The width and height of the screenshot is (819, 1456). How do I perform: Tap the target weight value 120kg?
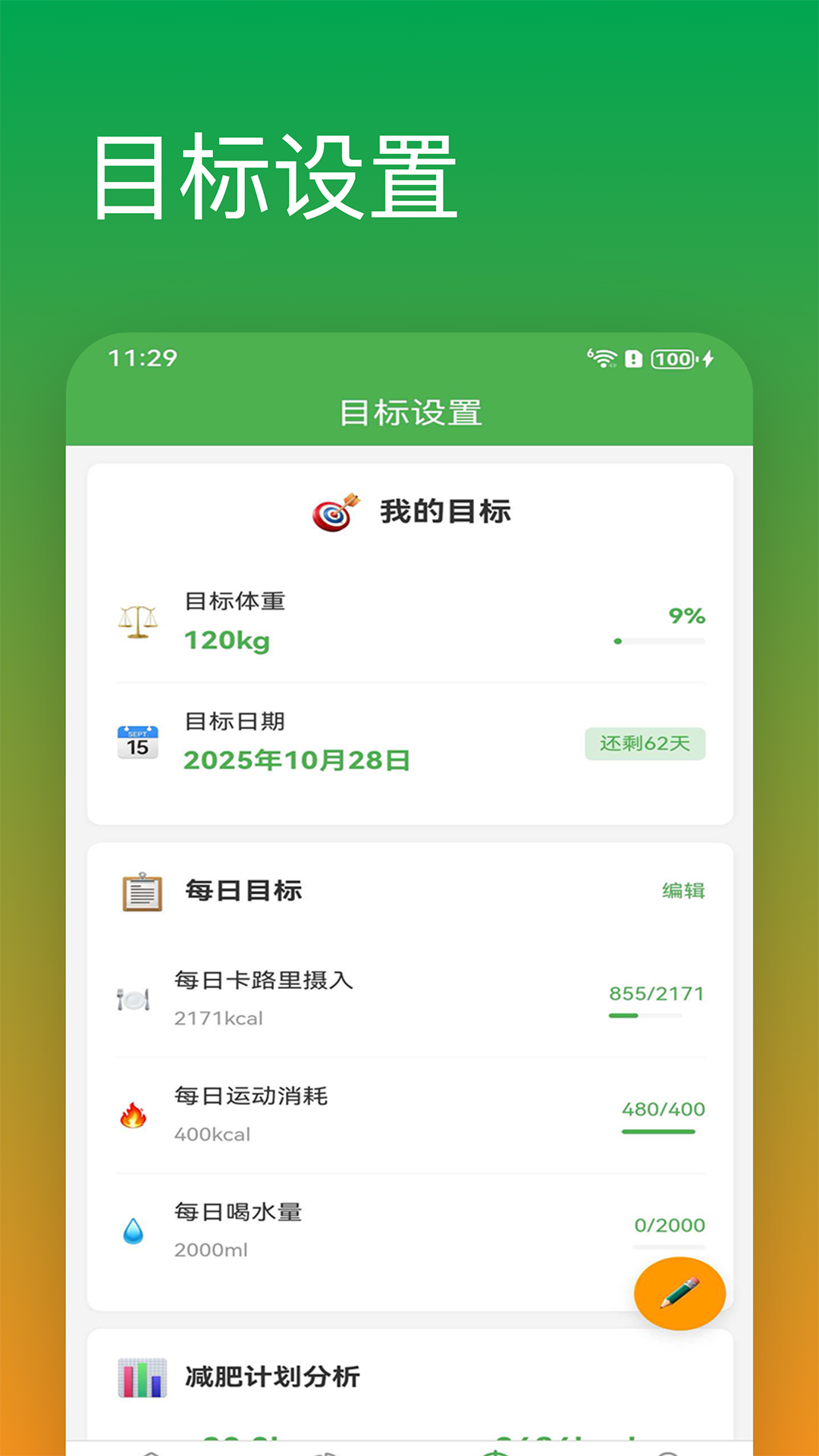click(x=229, y=639)
